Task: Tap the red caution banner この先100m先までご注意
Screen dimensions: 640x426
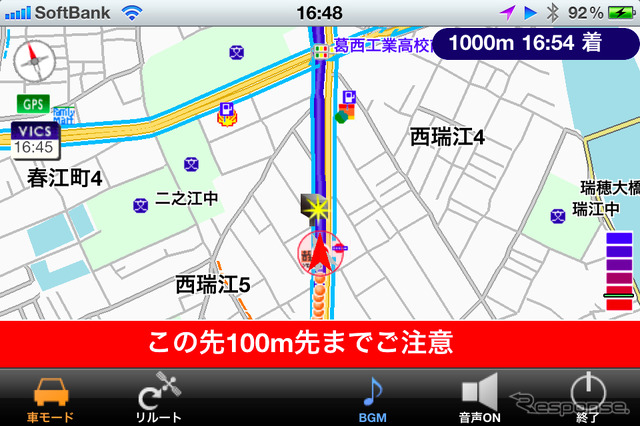Action: [x=320, y=344]
